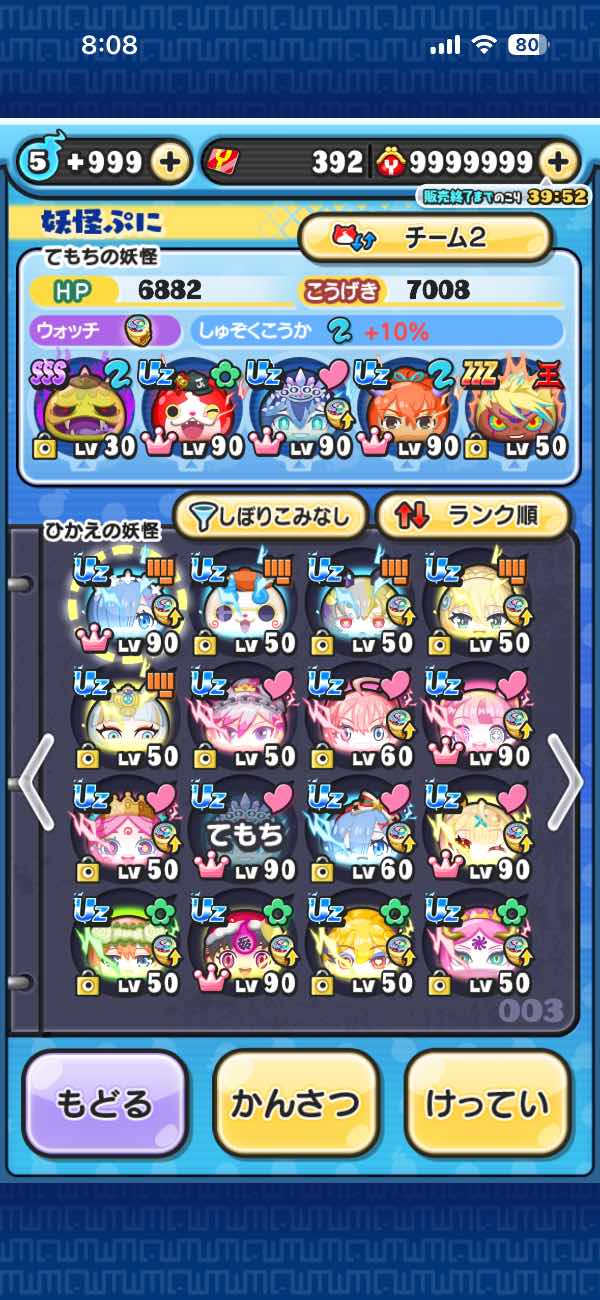Image resolution: width=600 pixels, height=1300 pixels.
Task: Add Y-money with the plus beside 9999999
Action: pyautogui.click(x=559, y=161)
